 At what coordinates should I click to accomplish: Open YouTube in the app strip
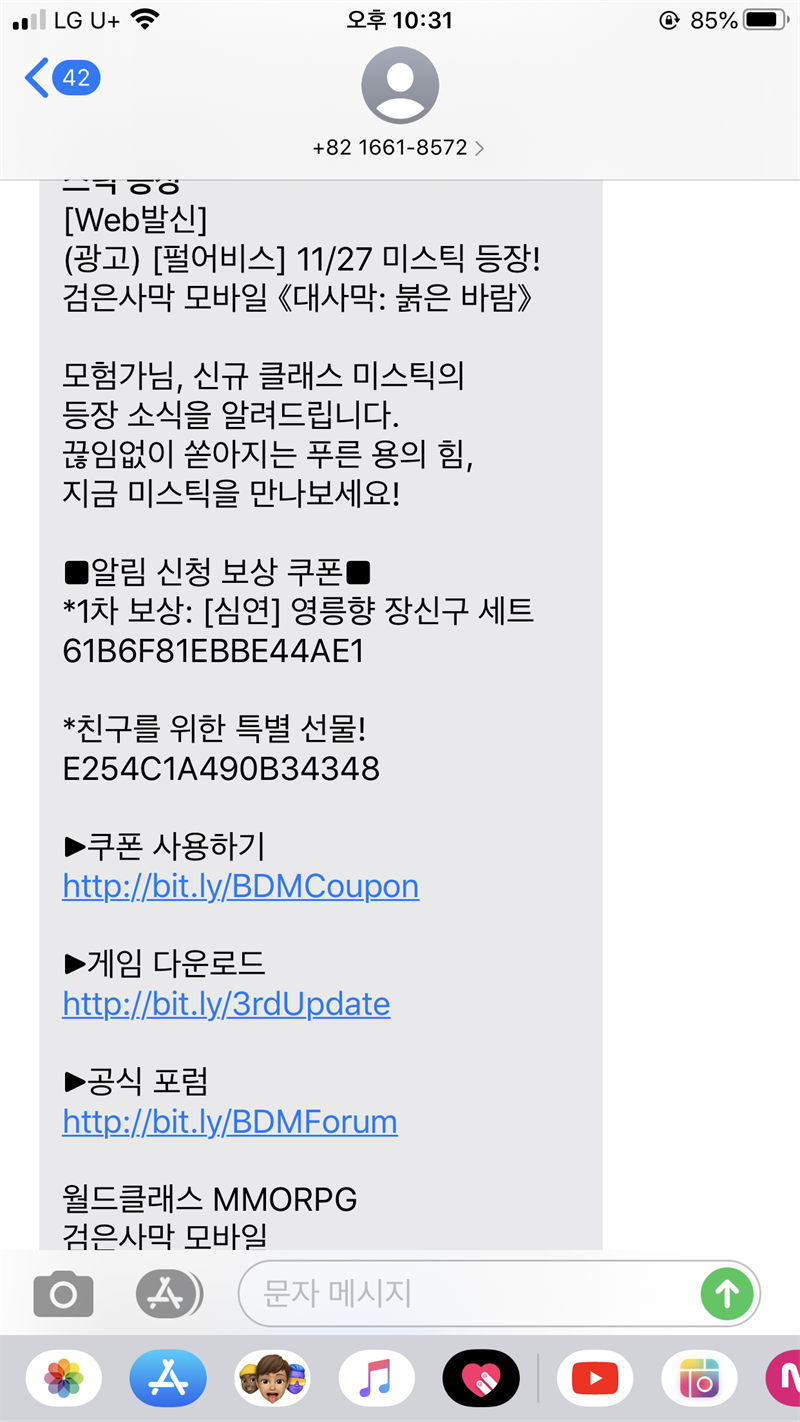point(595,1379)
